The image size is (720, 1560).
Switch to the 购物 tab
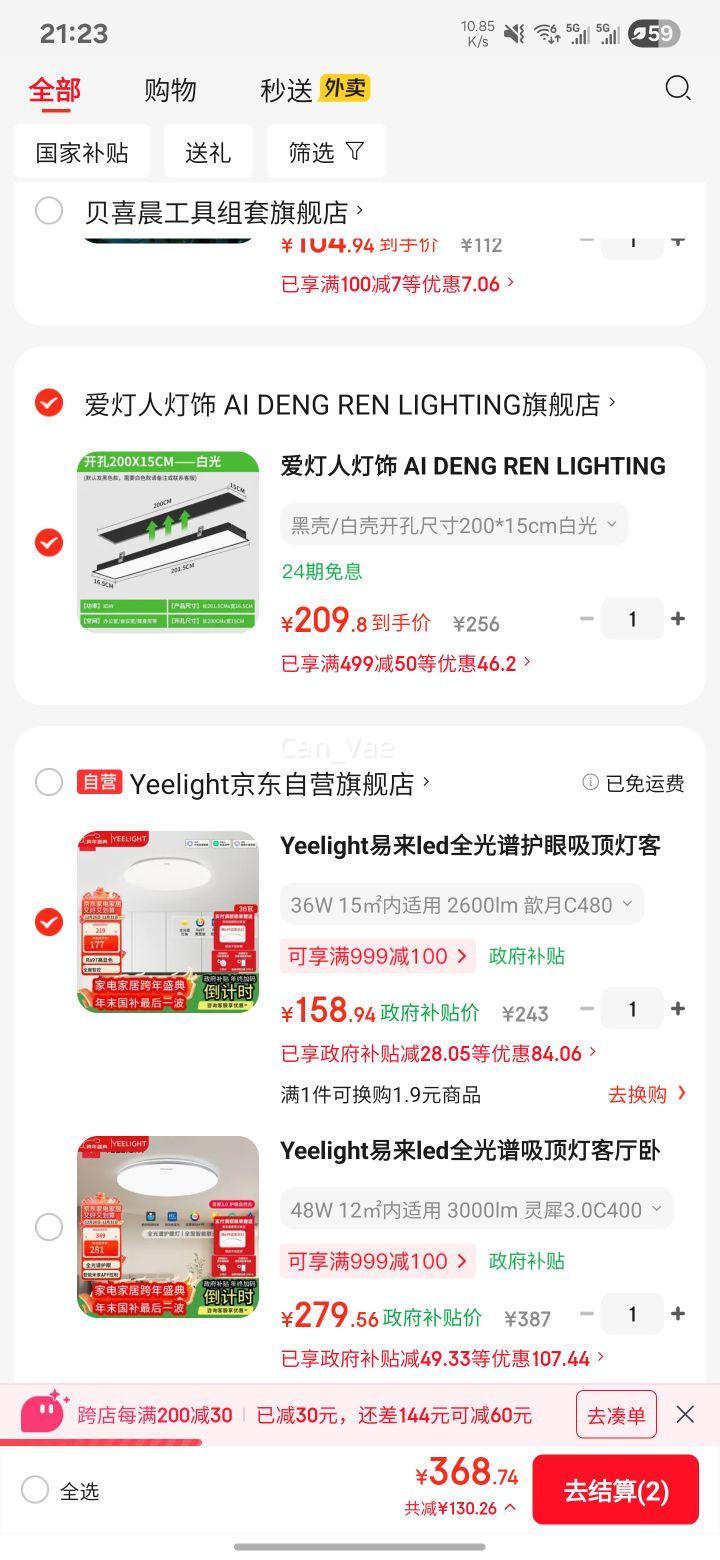(170, 90)
